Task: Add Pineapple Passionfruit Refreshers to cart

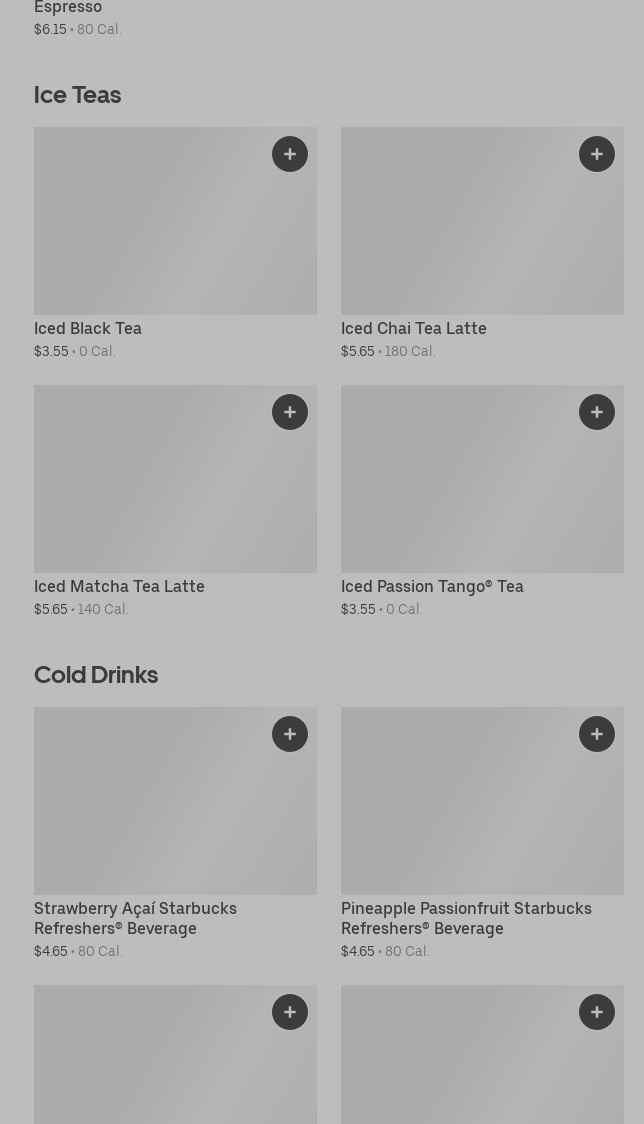Action: tap(597, 734)
